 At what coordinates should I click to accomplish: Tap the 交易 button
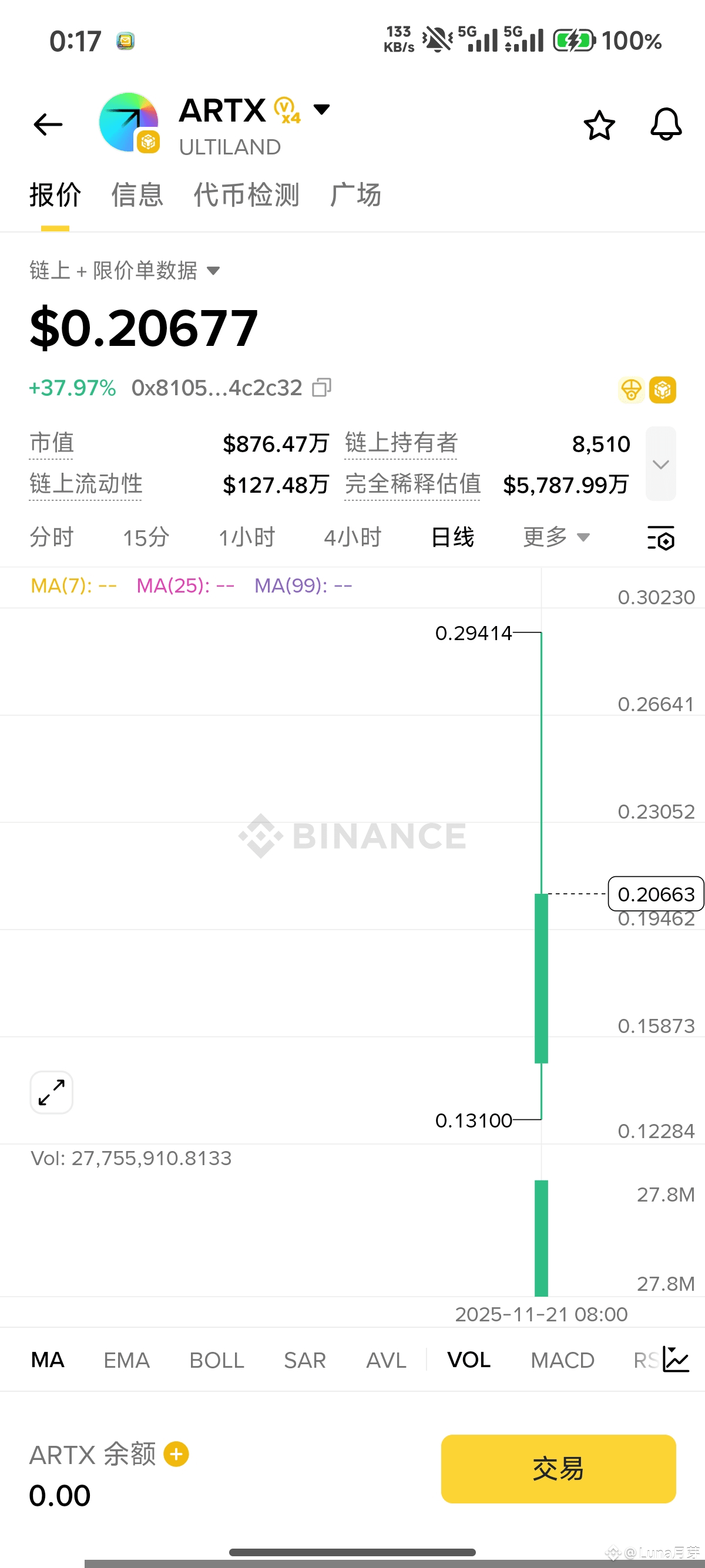pyautogui.click(x=558, y=1469)
